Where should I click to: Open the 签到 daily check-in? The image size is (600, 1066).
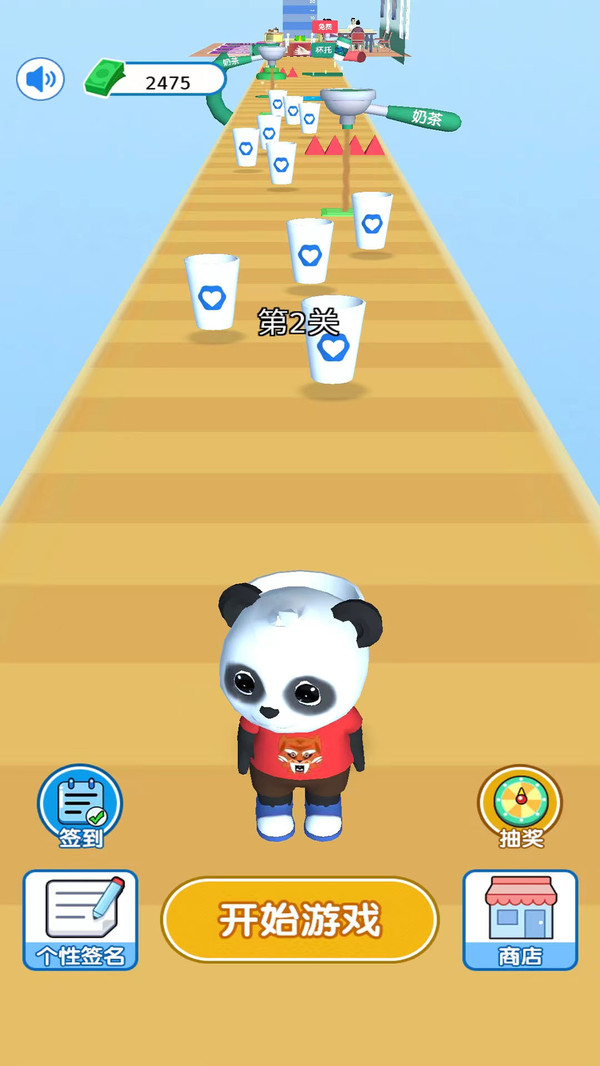pos(80,807)
